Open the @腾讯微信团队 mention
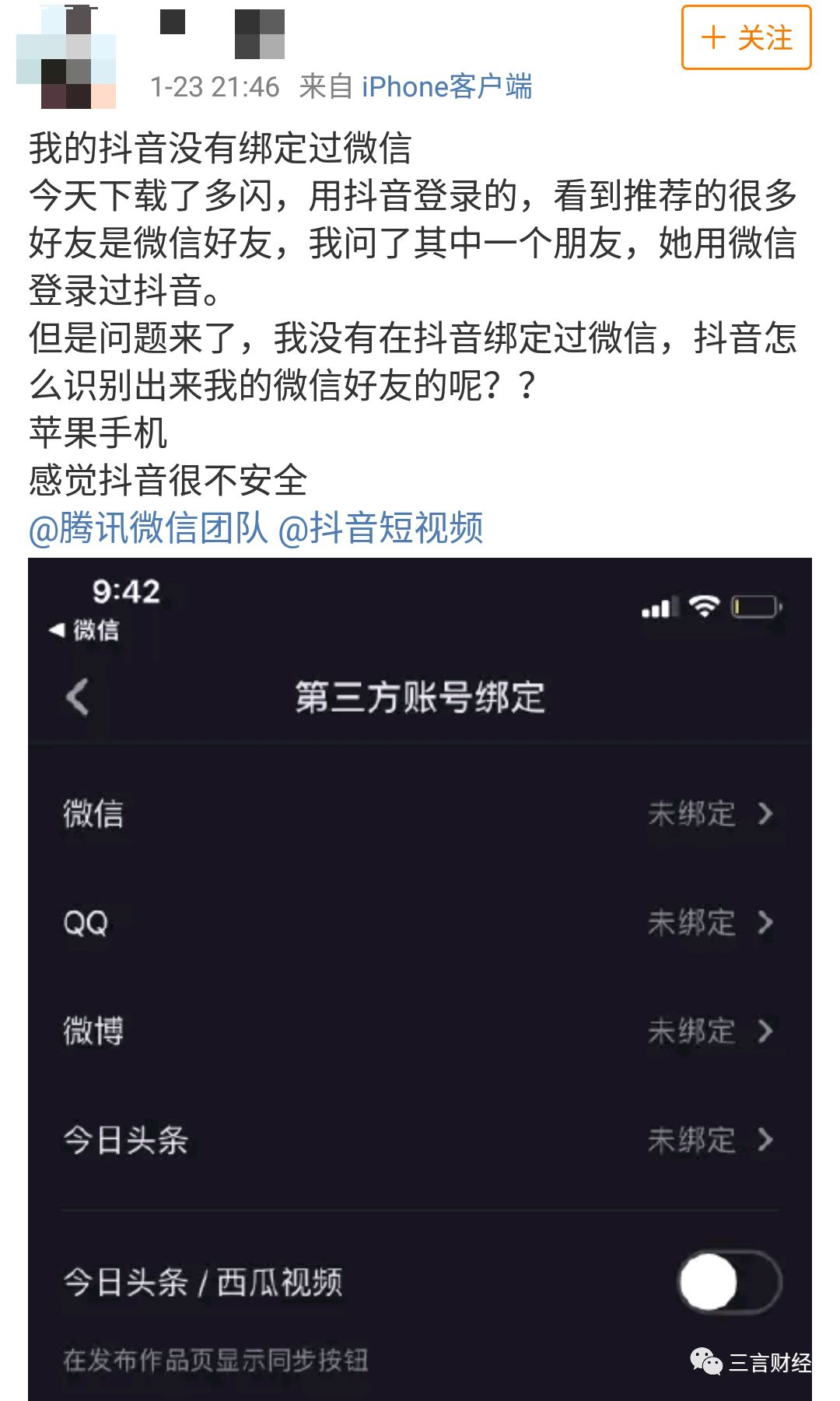The height and width of the screenshot is (1401, 840). (x=148, y=528)
